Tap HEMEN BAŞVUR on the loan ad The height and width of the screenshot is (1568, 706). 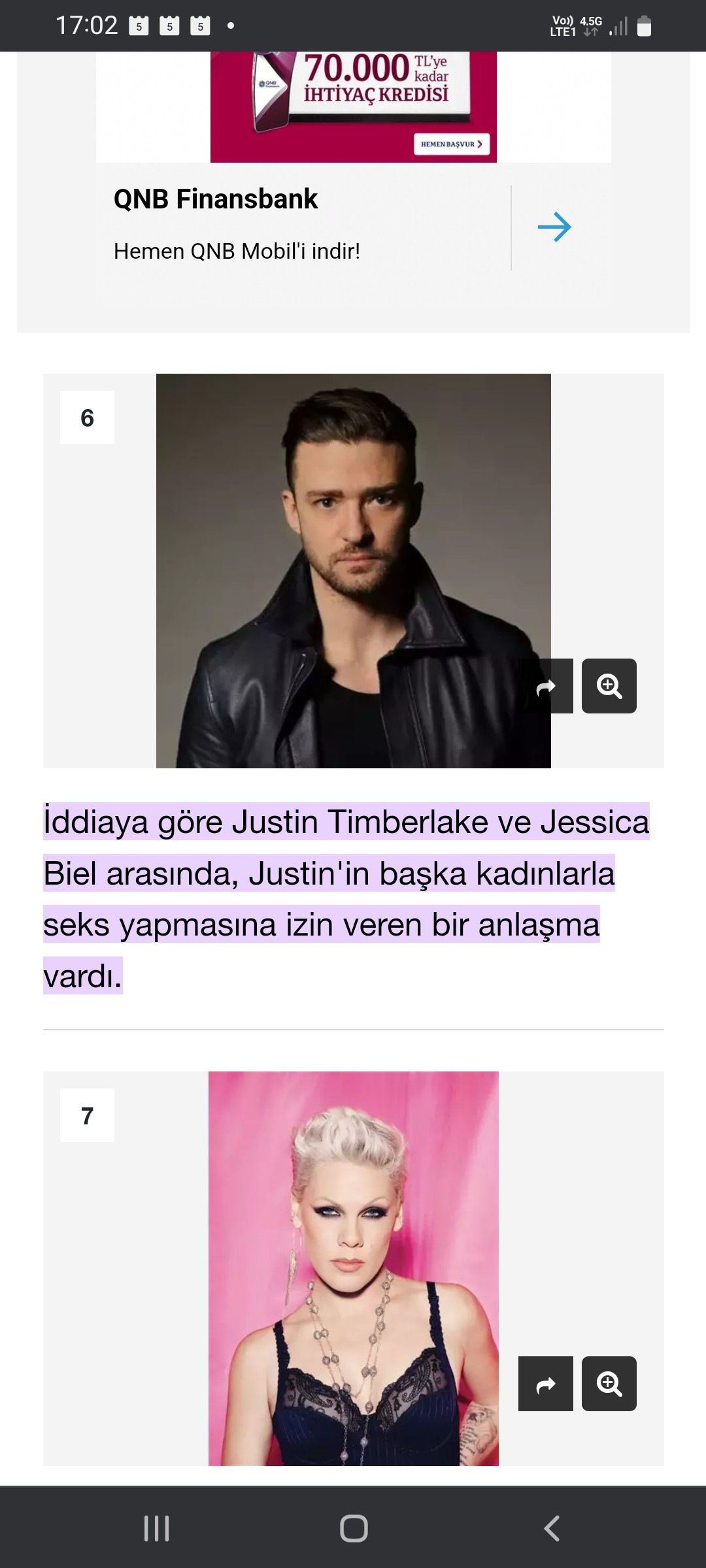pyautogui.click(x=451, y=144)
